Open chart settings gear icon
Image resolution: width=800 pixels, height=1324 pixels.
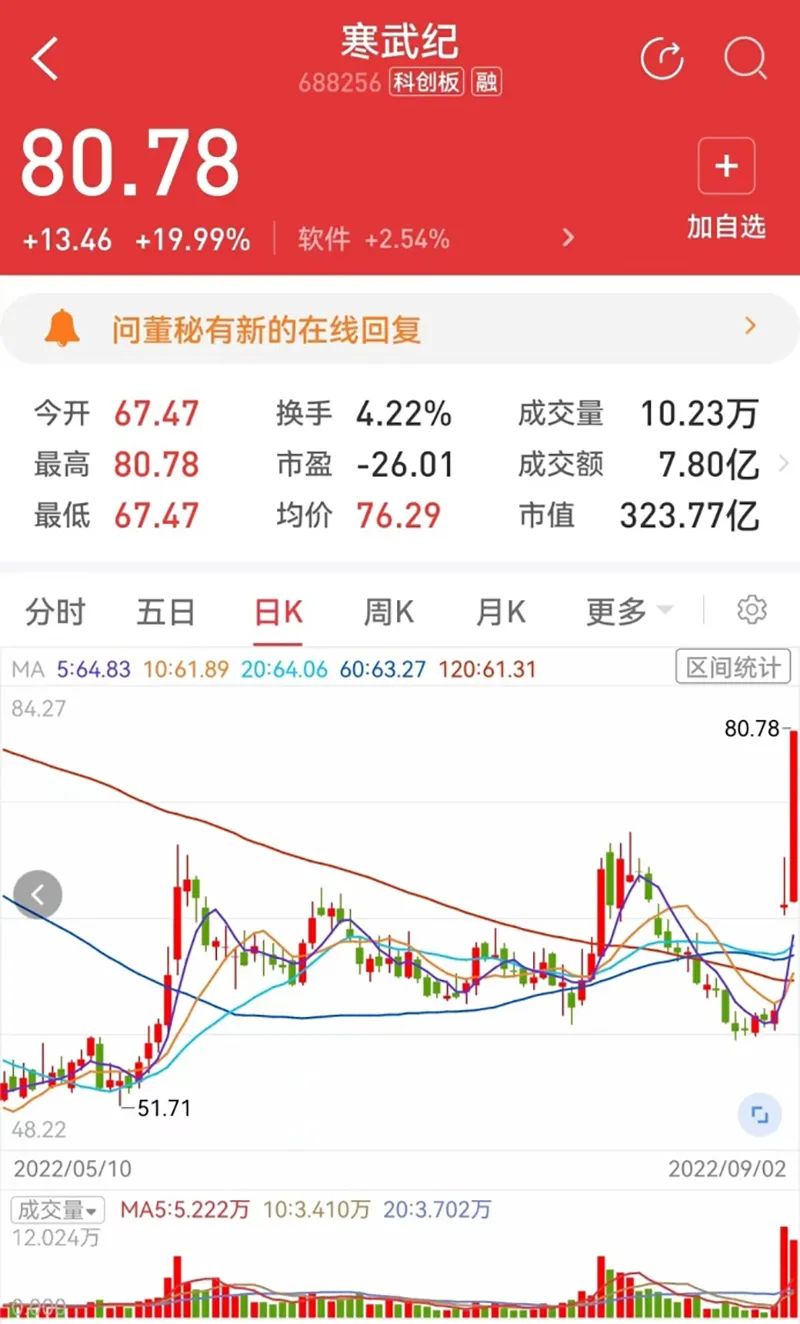click(x=751, y=609)
